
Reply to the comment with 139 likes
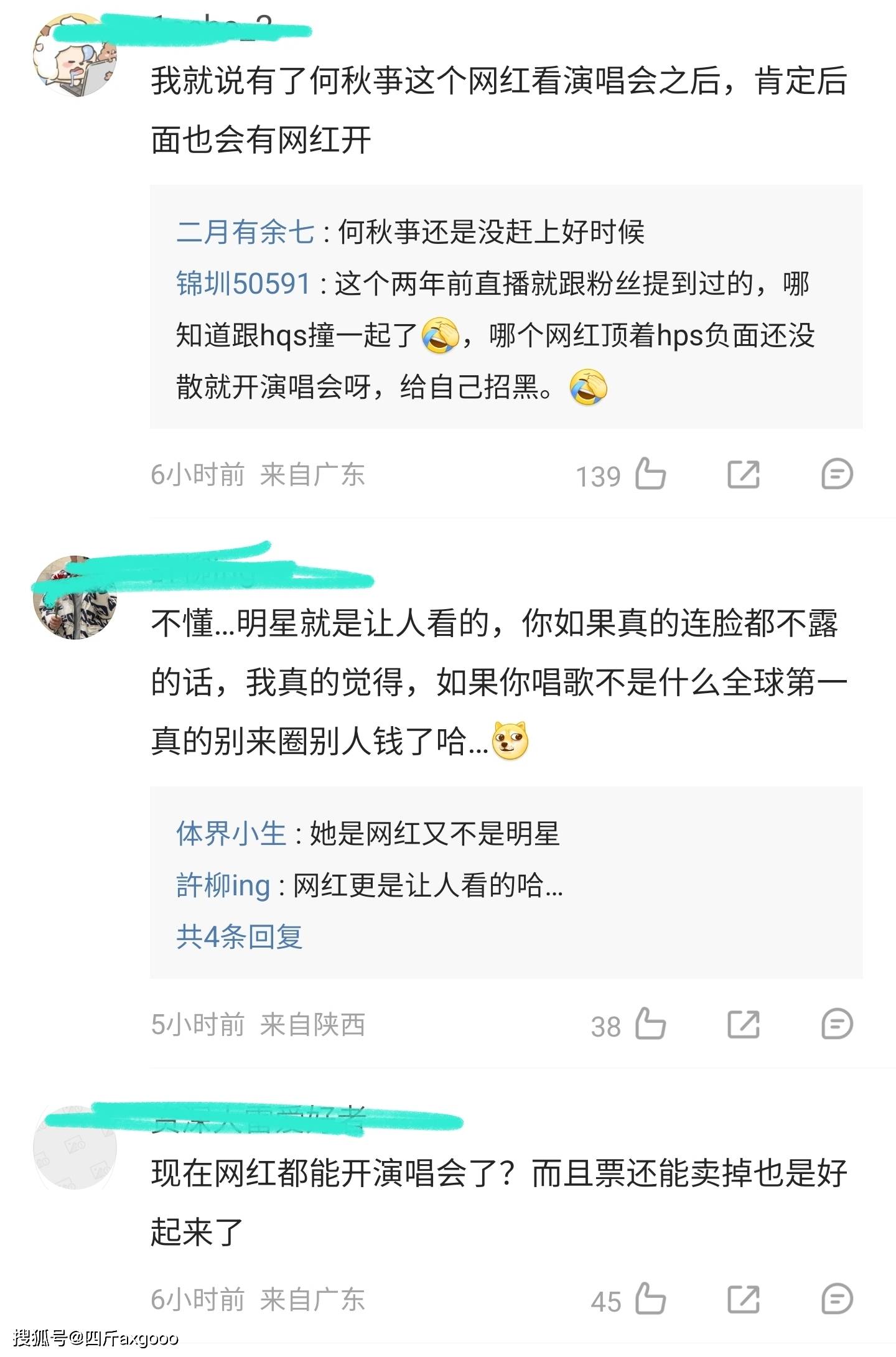coord(837,475)
